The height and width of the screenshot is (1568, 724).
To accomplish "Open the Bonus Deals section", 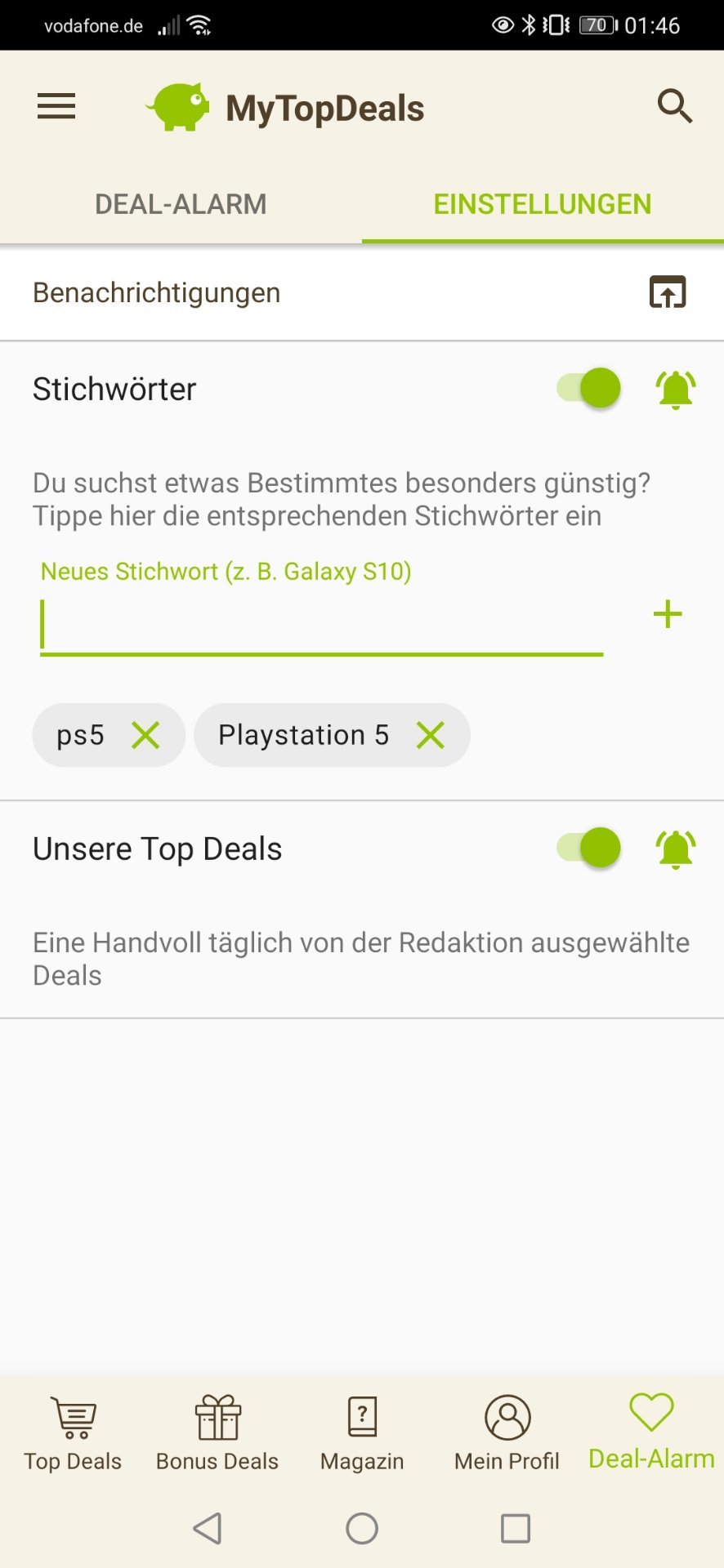I will pos(217,1432).
